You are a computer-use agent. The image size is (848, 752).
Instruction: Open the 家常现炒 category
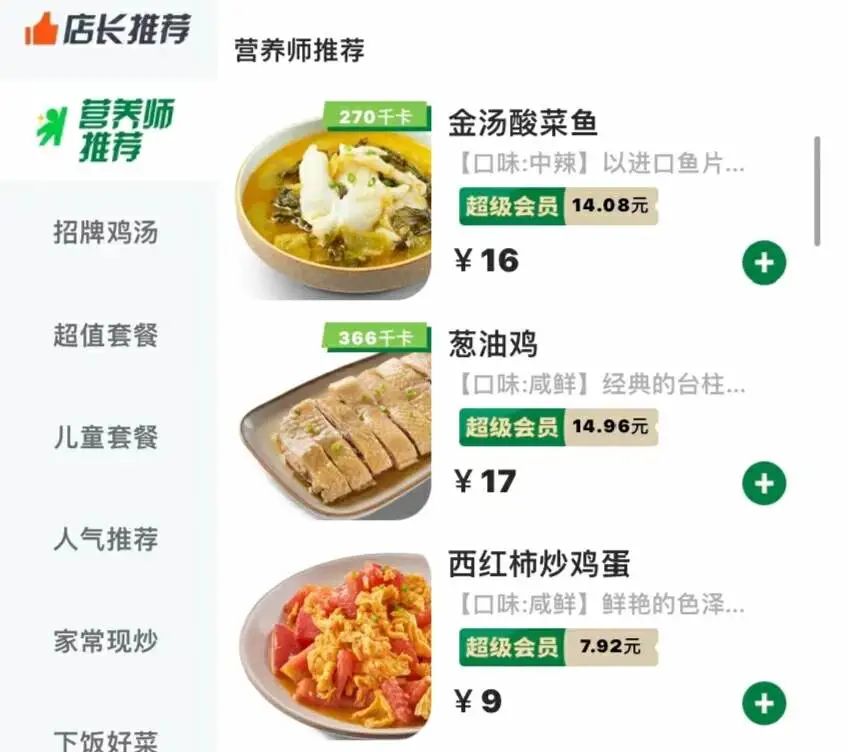[x=106, y=641]
